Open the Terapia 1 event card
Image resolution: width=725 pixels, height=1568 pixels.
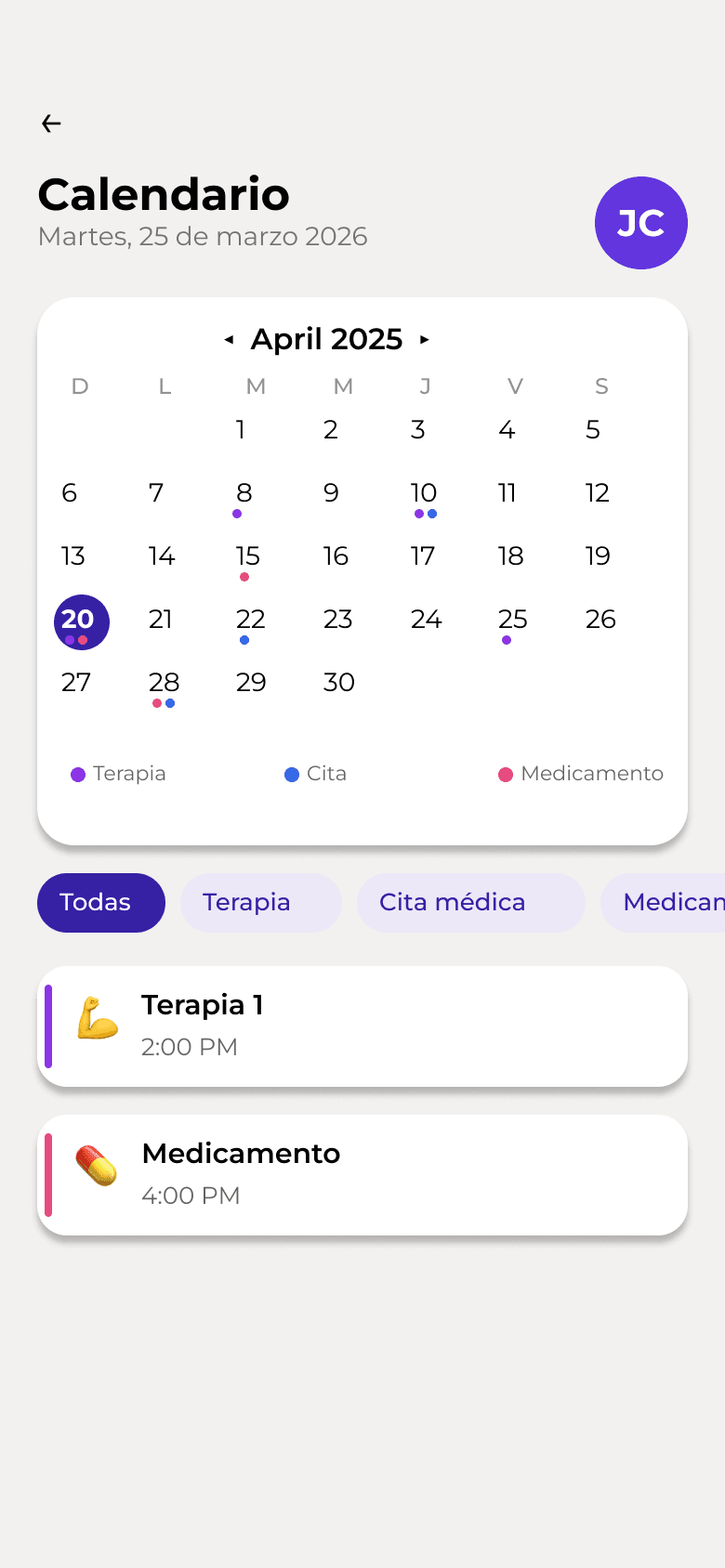pos(362,1025)
